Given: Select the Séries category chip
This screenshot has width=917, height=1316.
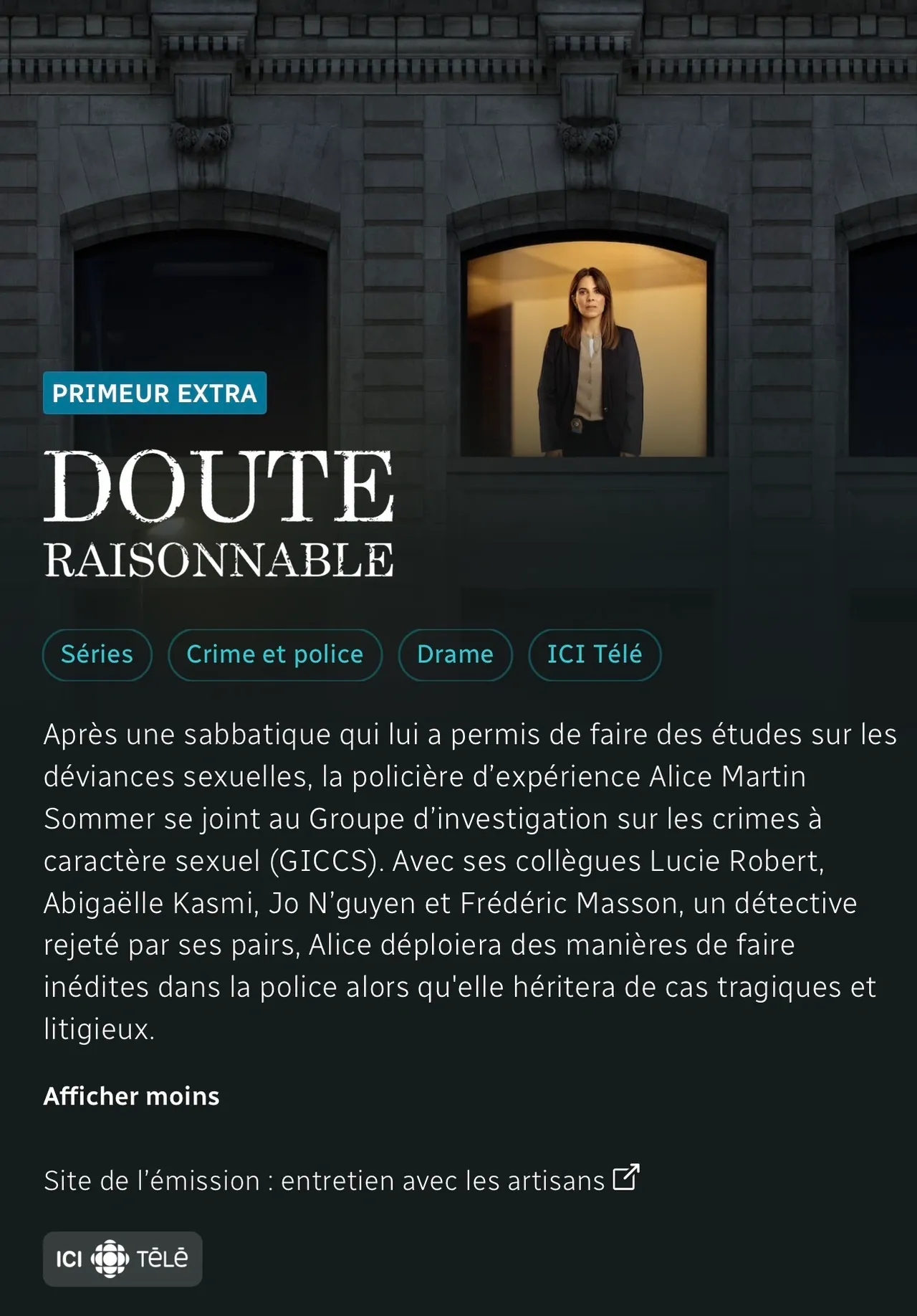Looking at the screenshot, I should pyautogui.click(x=97, y=654).
